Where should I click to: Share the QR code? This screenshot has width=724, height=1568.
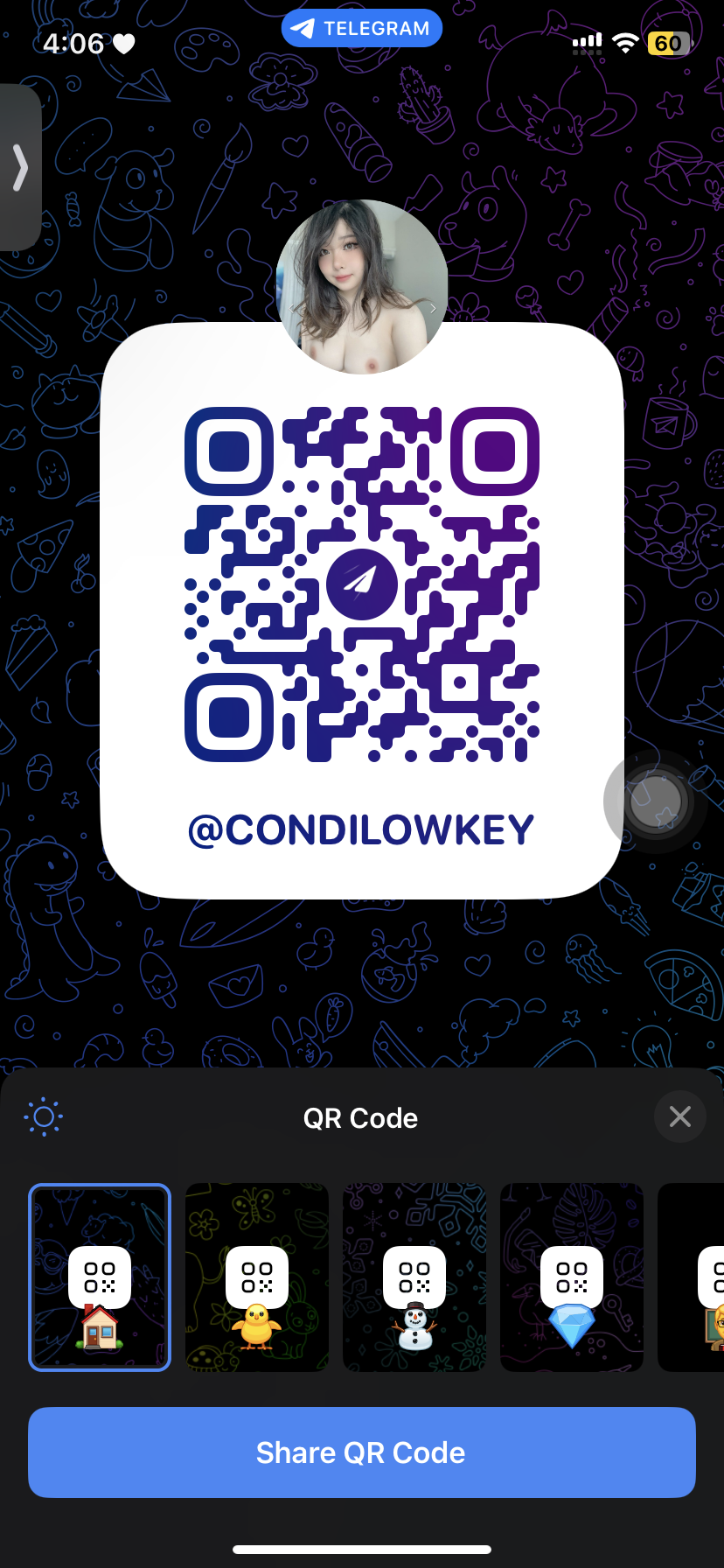pyautogui.click(x=361, y=1452)
